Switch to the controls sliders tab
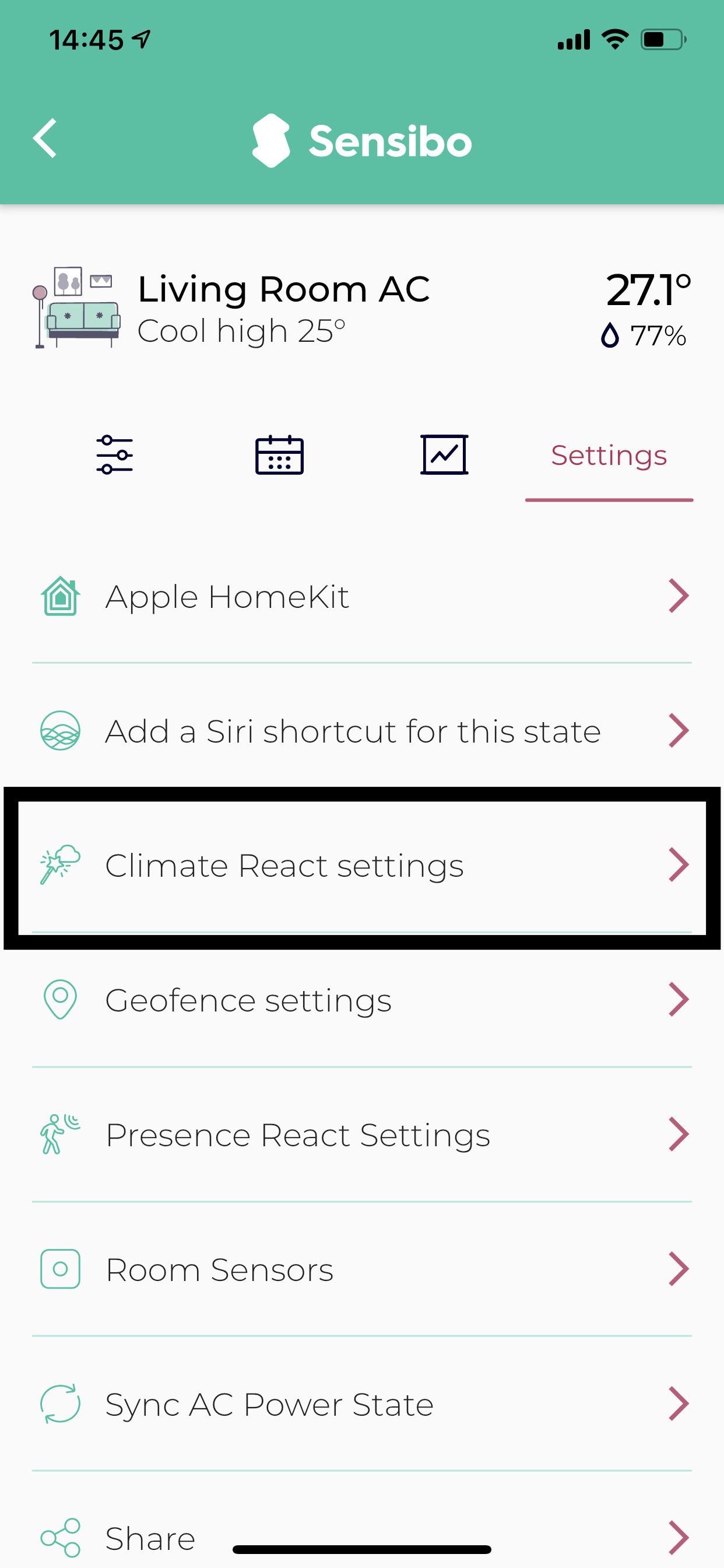Screen dimensions: 724x1568 pos(114,454)
